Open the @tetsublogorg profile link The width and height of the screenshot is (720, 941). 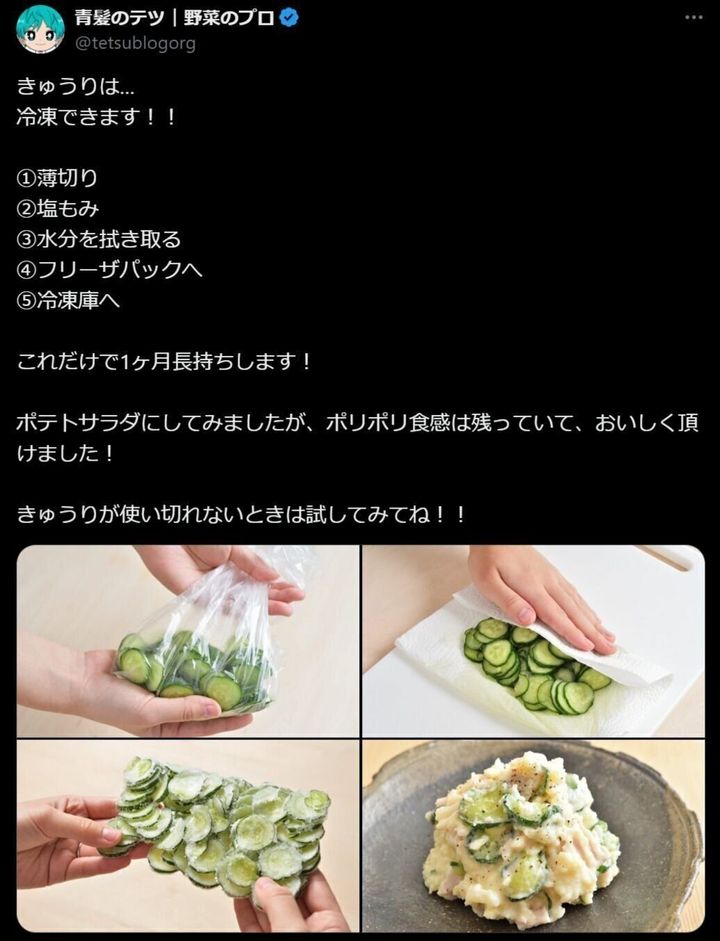[135, 43]
